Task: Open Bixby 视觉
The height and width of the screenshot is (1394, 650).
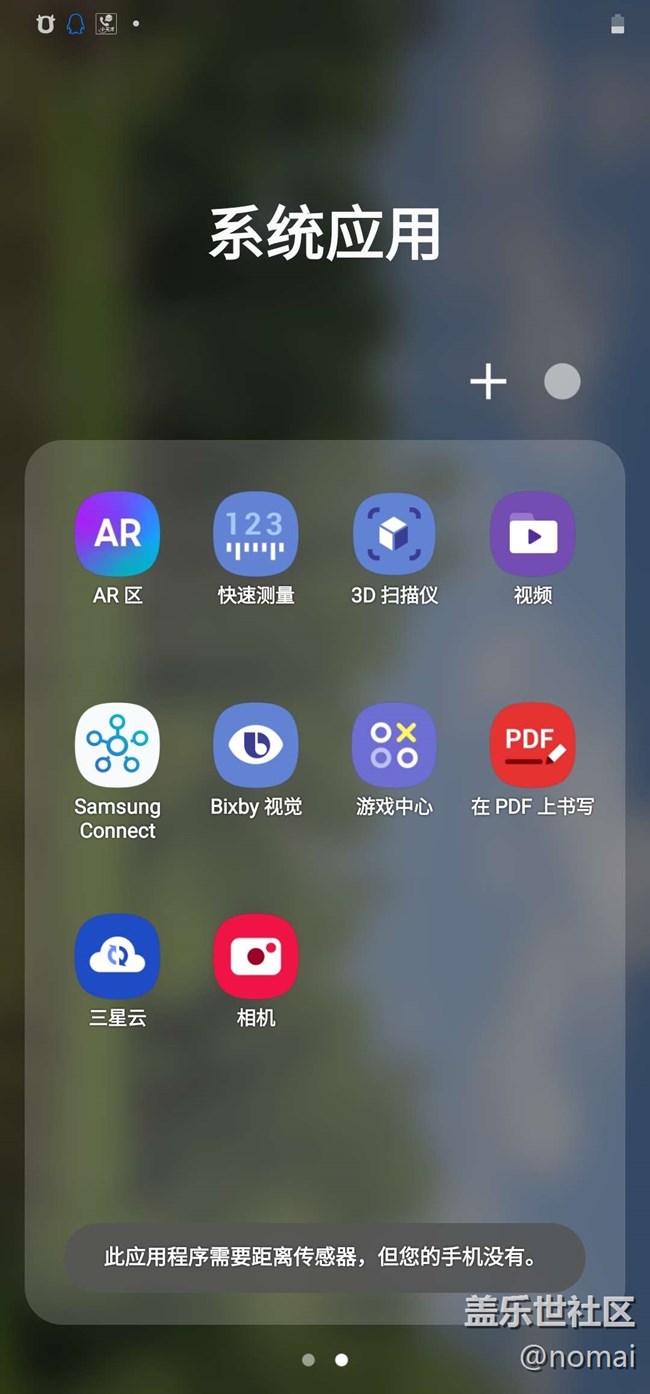Action: (x=256, y=746)
